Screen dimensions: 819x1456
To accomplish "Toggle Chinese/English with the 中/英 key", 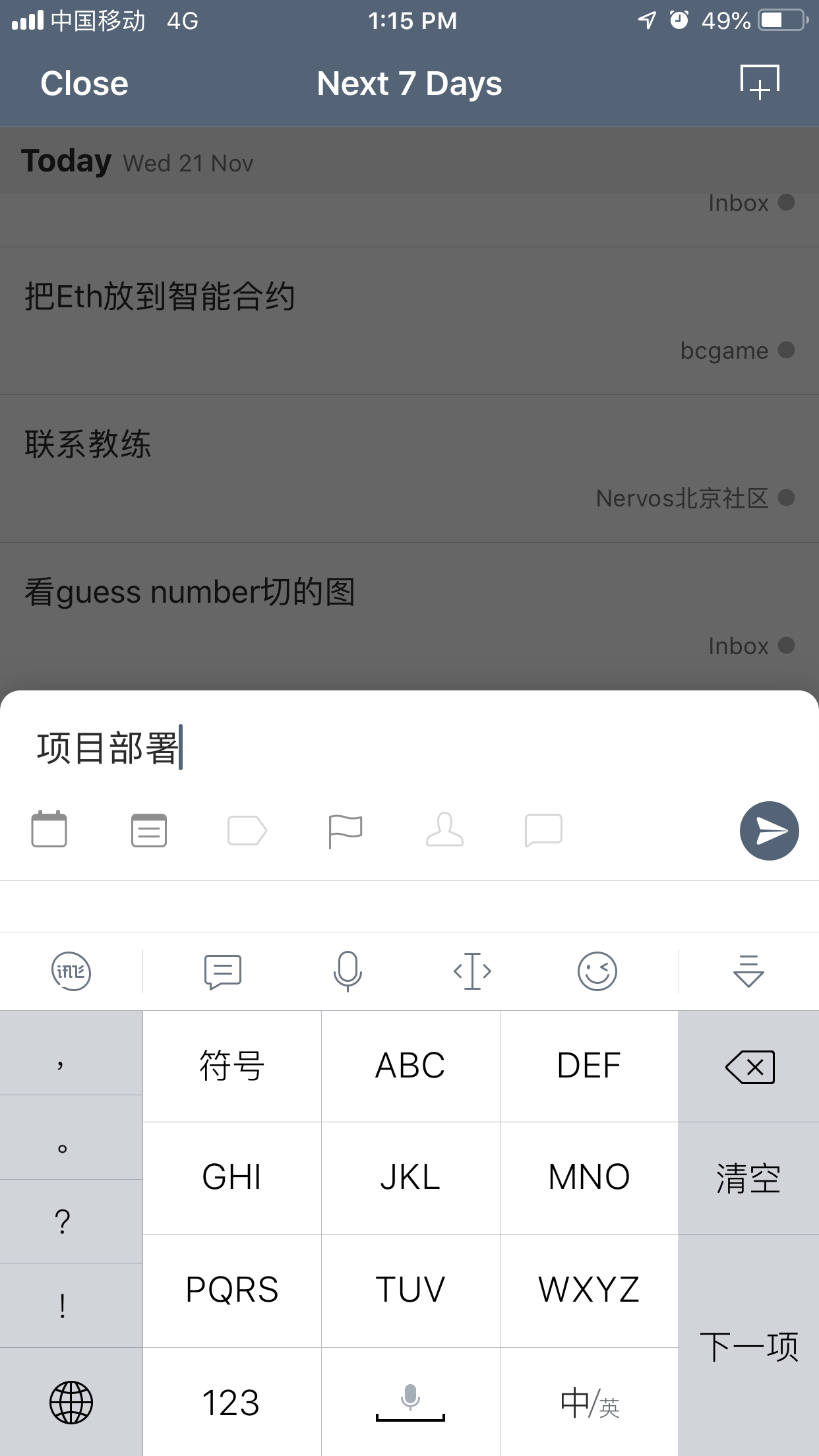I will click(x=590, y=1403).
